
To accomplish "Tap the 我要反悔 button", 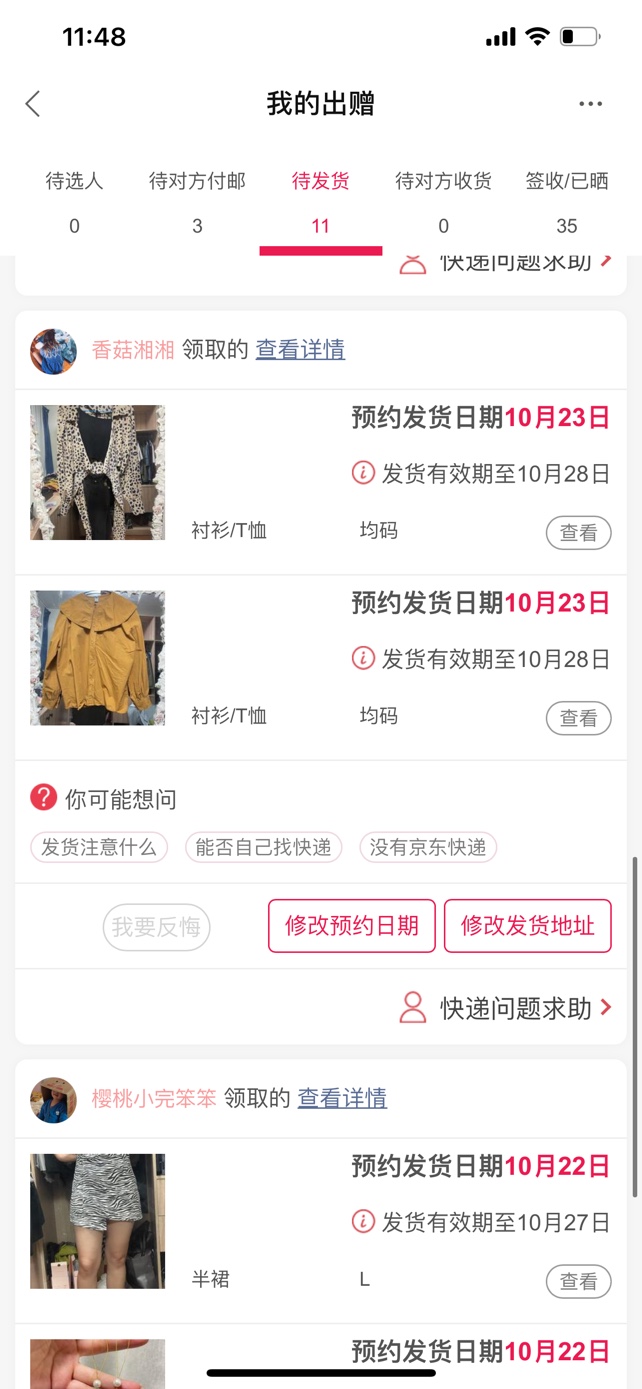I will click(156, 927).
